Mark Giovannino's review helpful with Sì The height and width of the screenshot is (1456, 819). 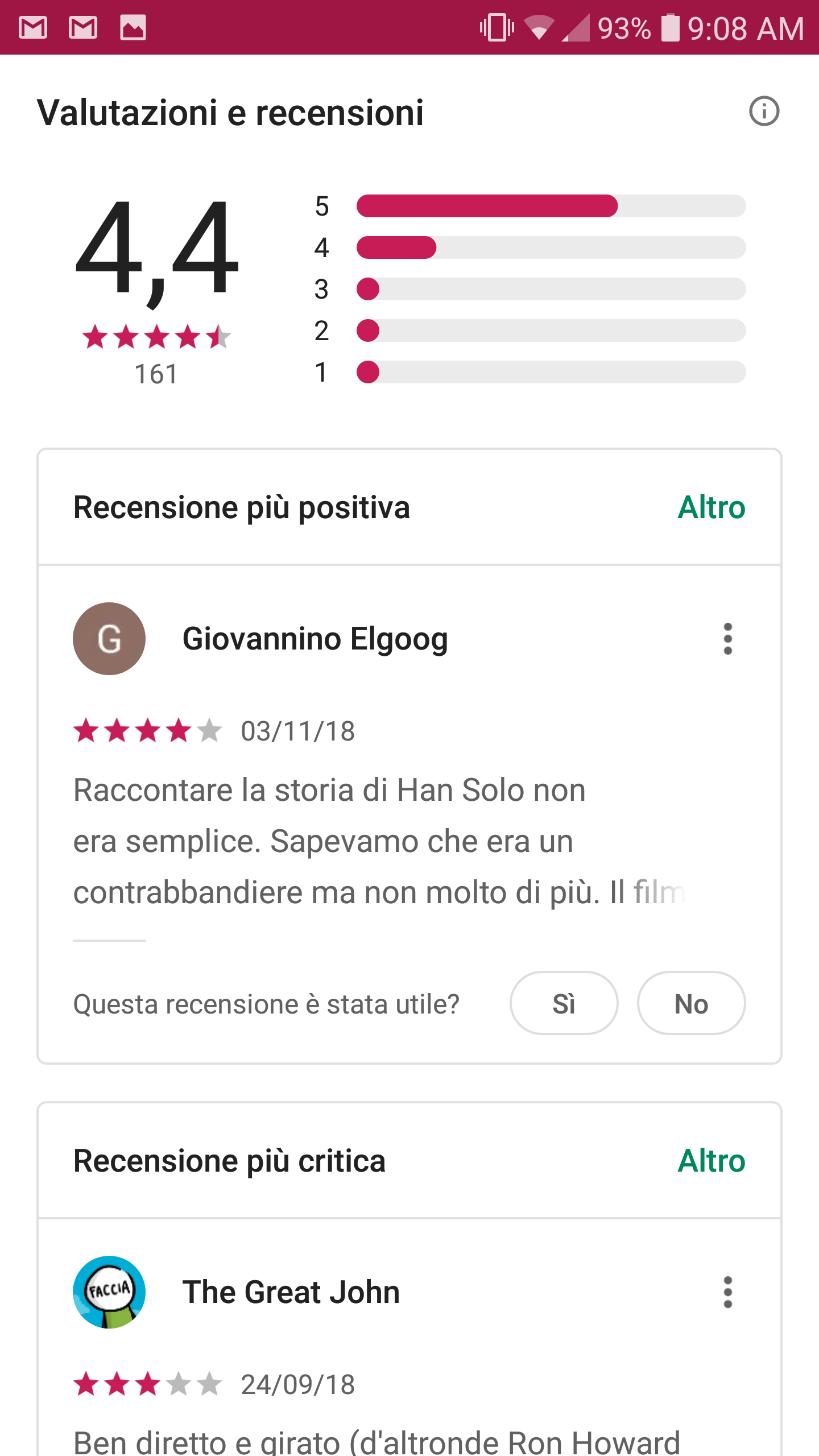pos(564,1003)
